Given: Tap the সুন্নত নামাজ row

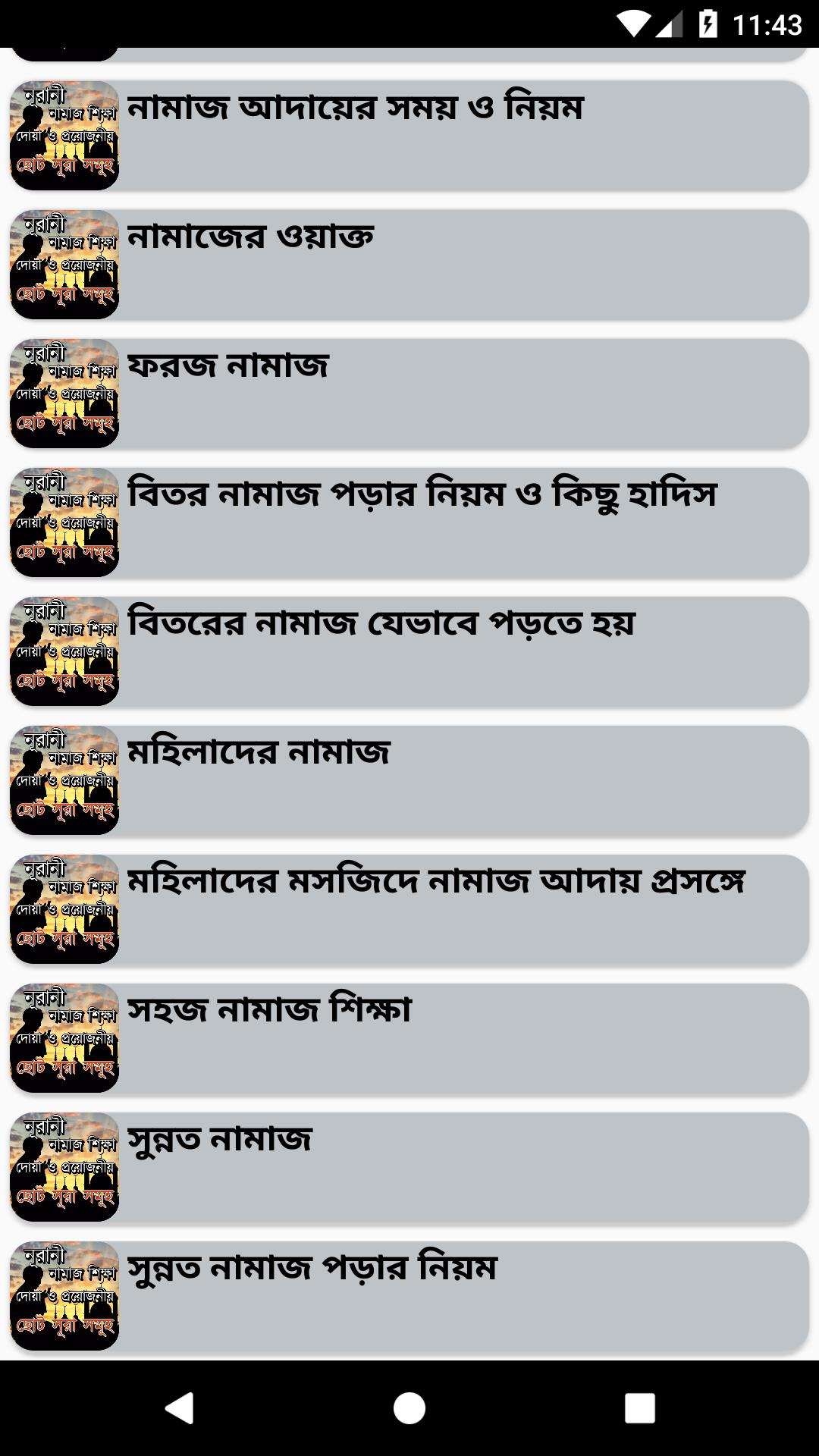Looking at the screenshot, I should pos(409,1167).
